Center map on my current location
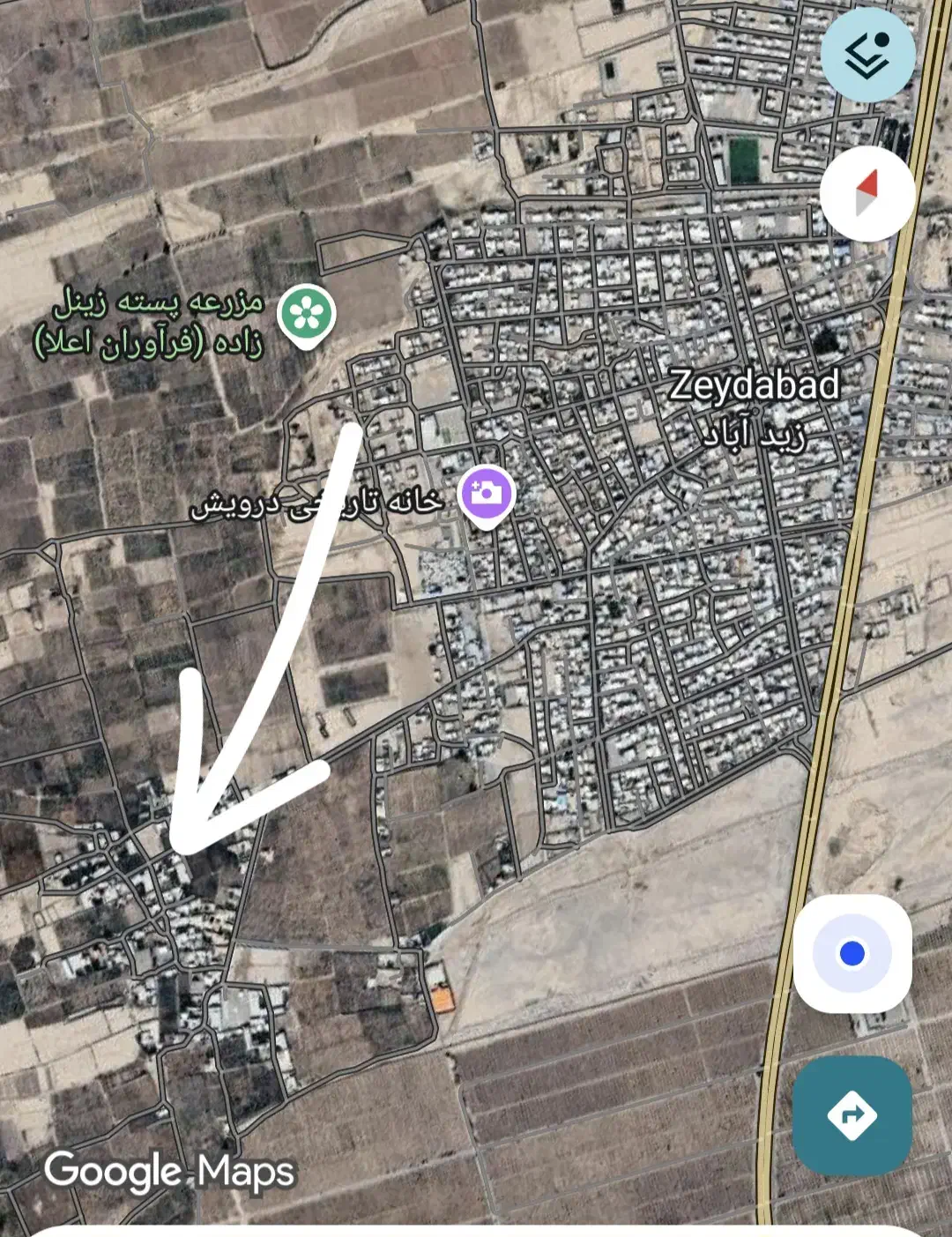This screenshot has height=1237, width=952. [x=852, y=954]
